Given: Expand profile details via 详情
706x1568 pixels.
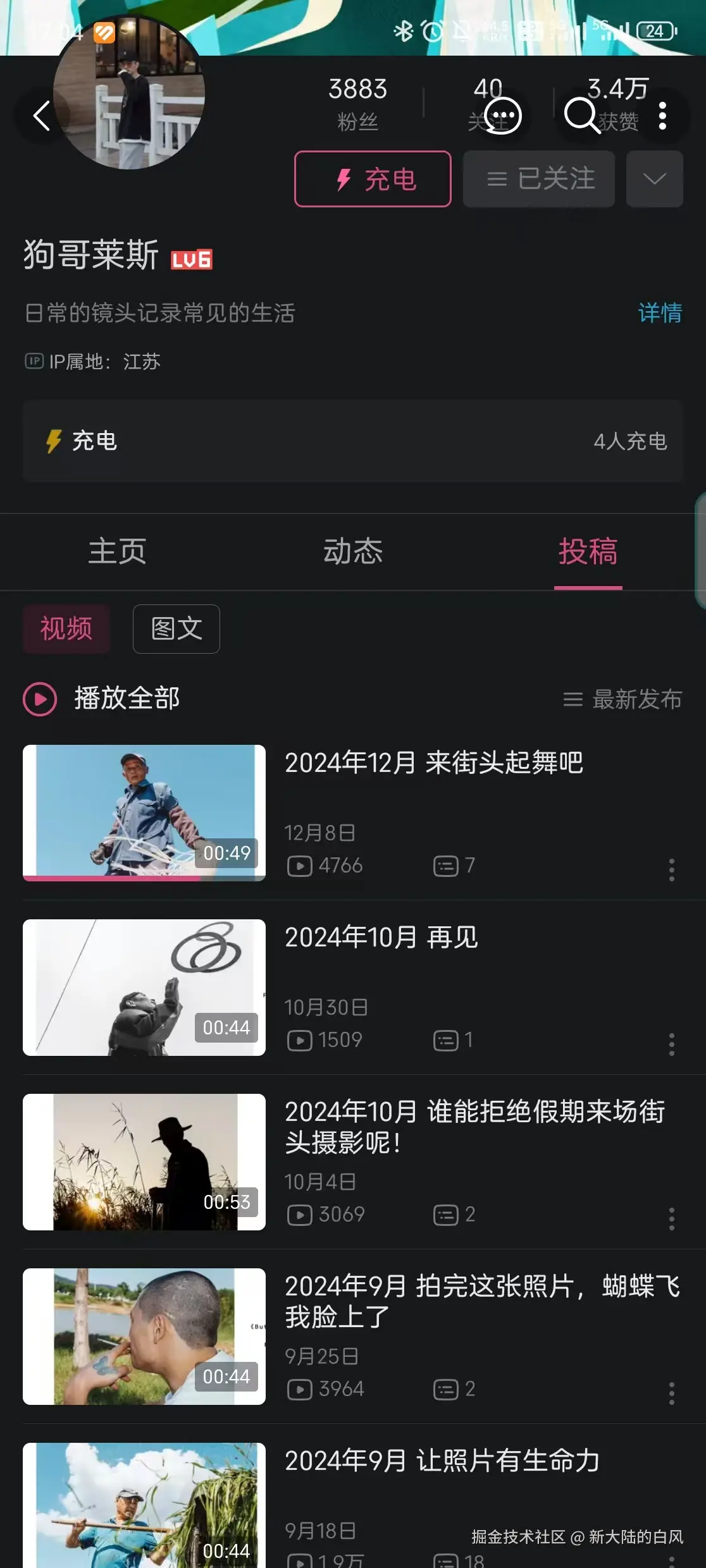Looking at the screenshot, I should tap(660, 313).
